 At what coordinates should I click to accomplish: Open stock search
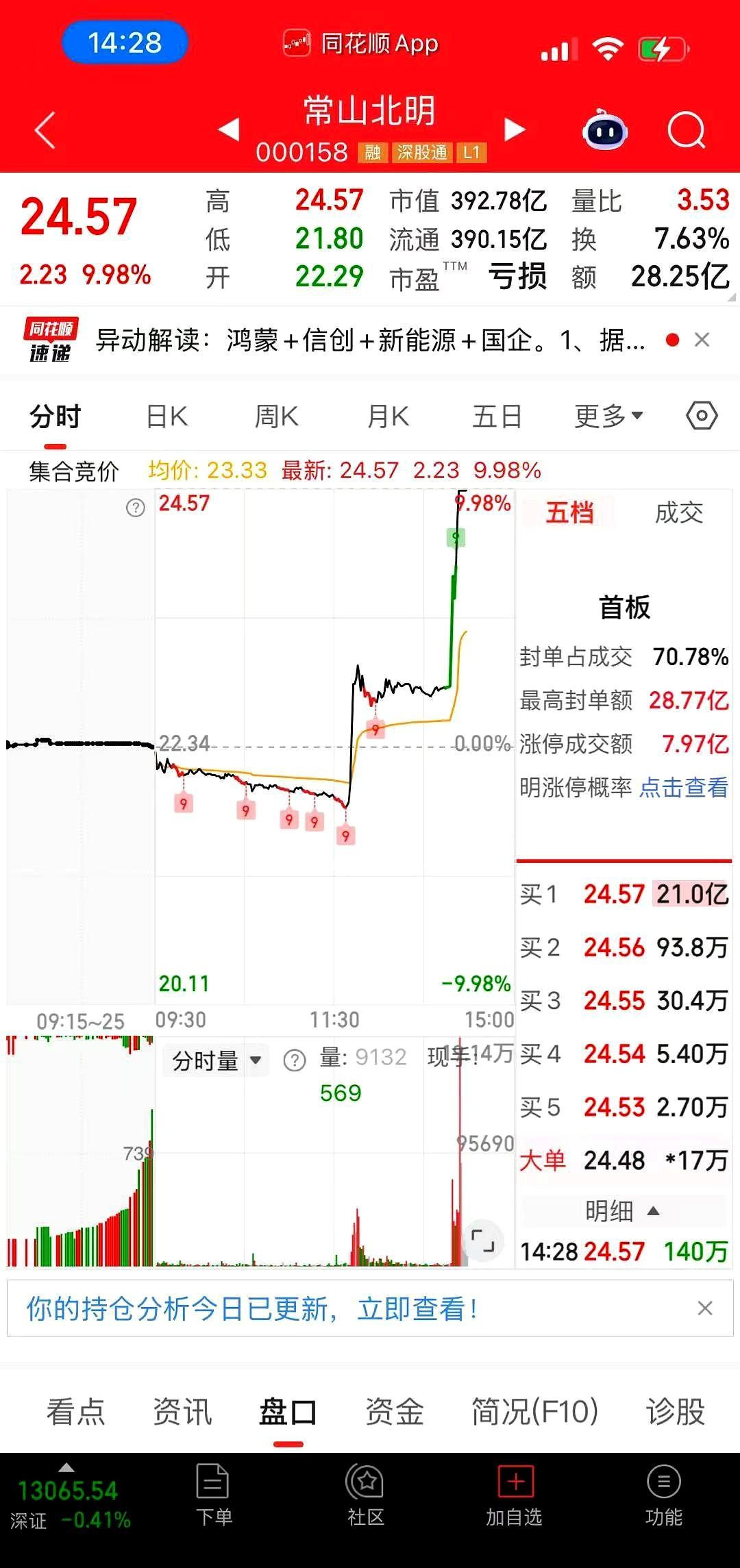coord(686,130)
